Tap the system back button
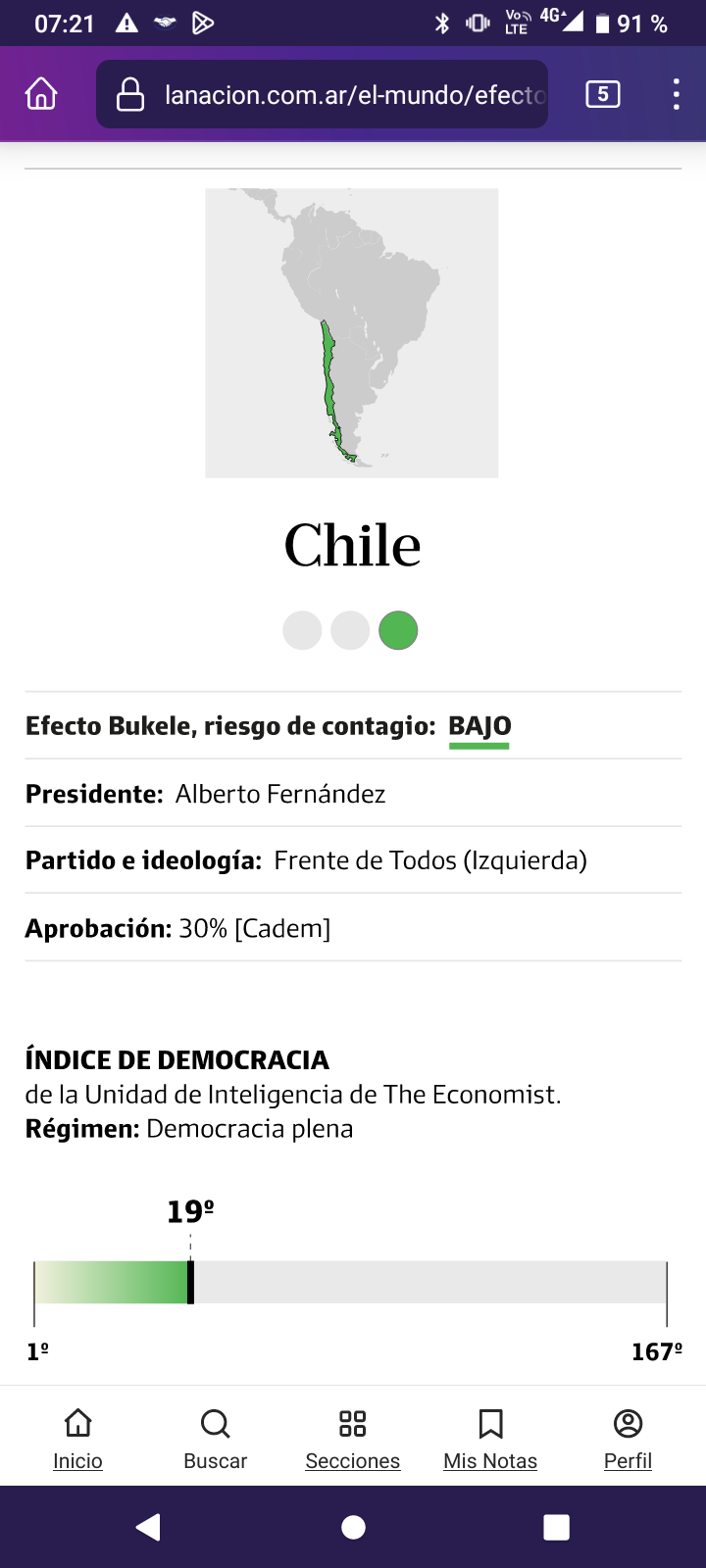The height and width of the screenshot is (1568, 706). 149,1527
